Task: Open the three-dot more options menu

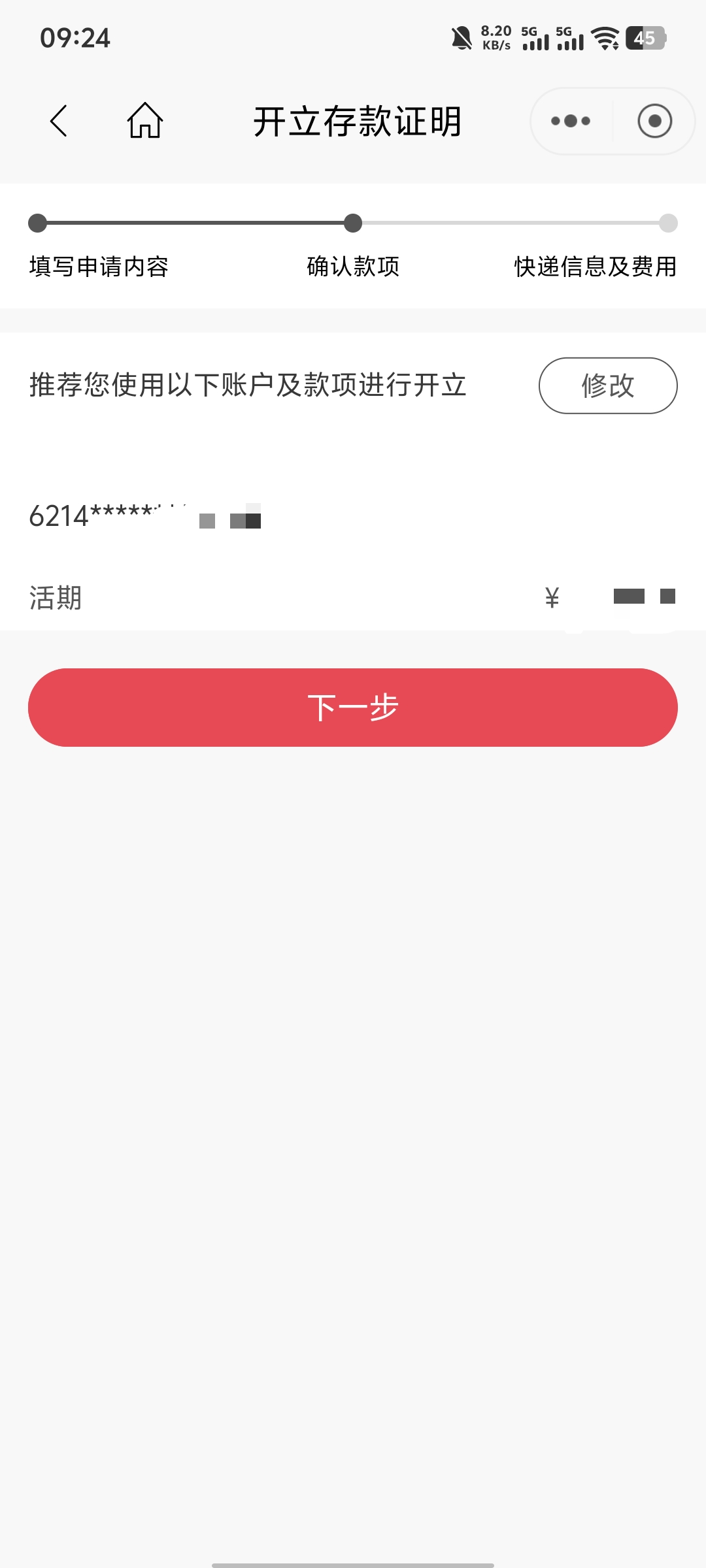Action: (571, 121)
